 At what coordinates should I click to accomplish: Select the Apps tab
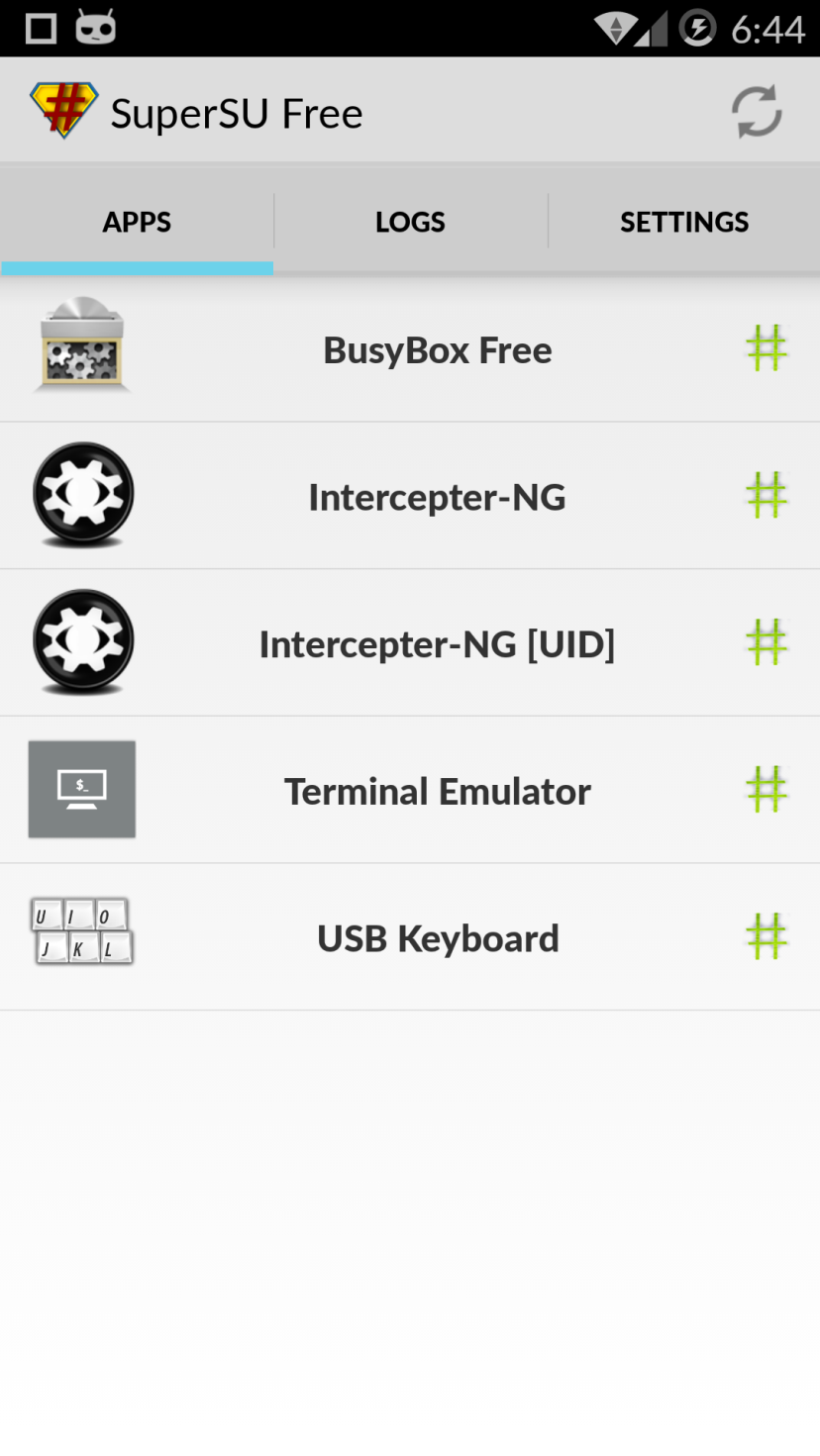137,221
